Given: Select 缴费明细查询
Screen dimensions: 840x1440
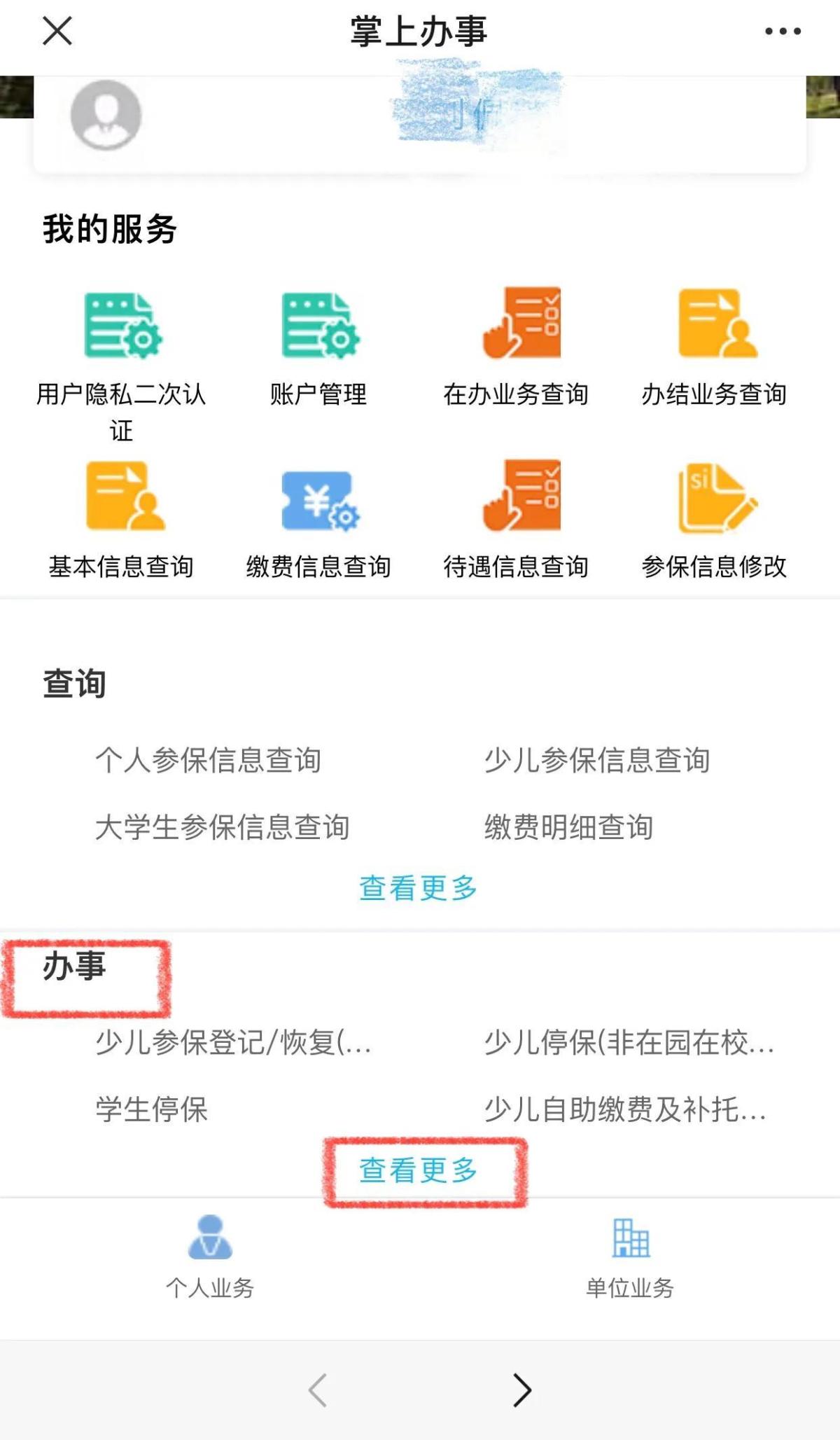Looking at the screenshot, I should (x=568, y=827).
